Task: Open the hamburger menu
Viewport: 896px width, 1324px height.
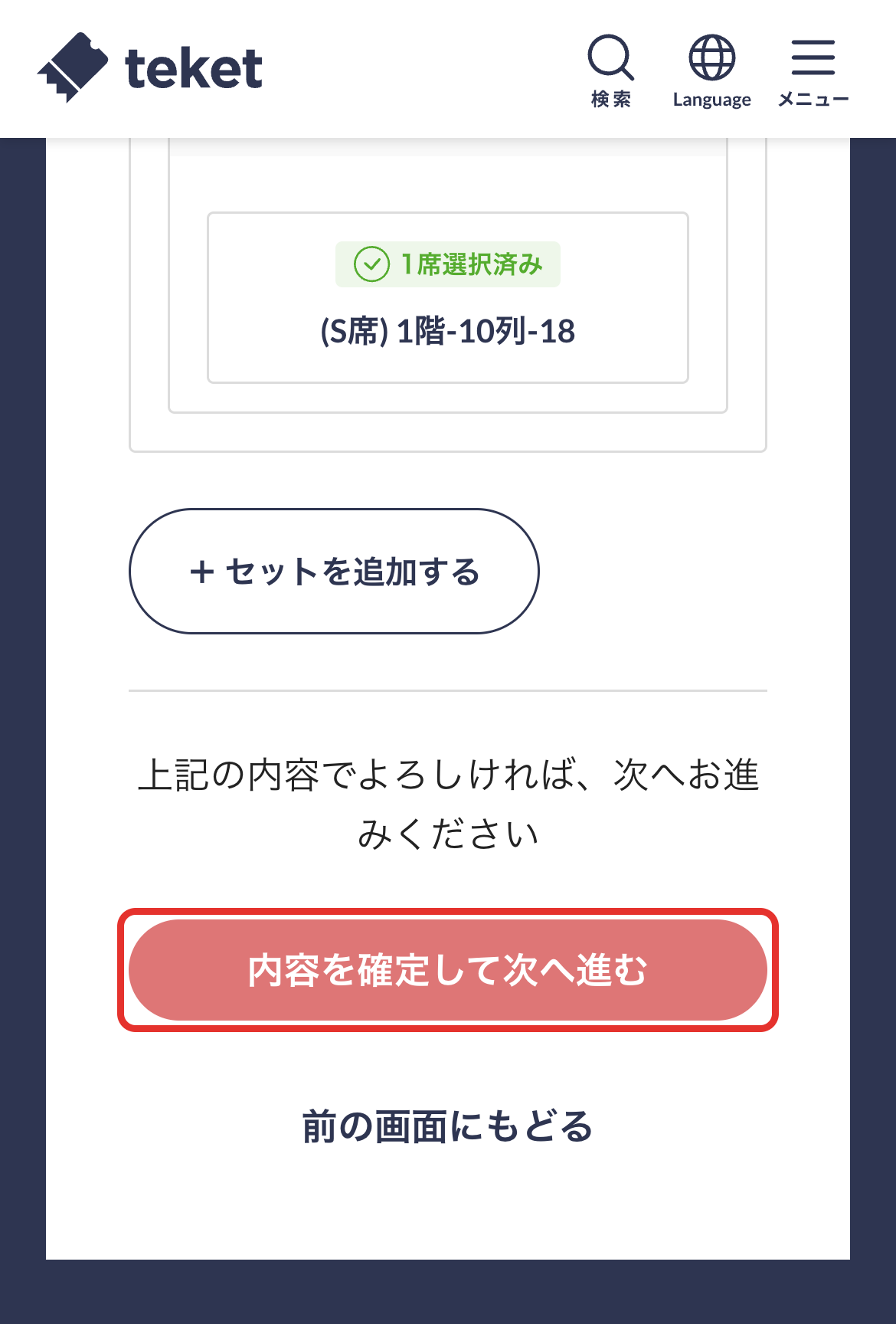Action: pos(813,70)
